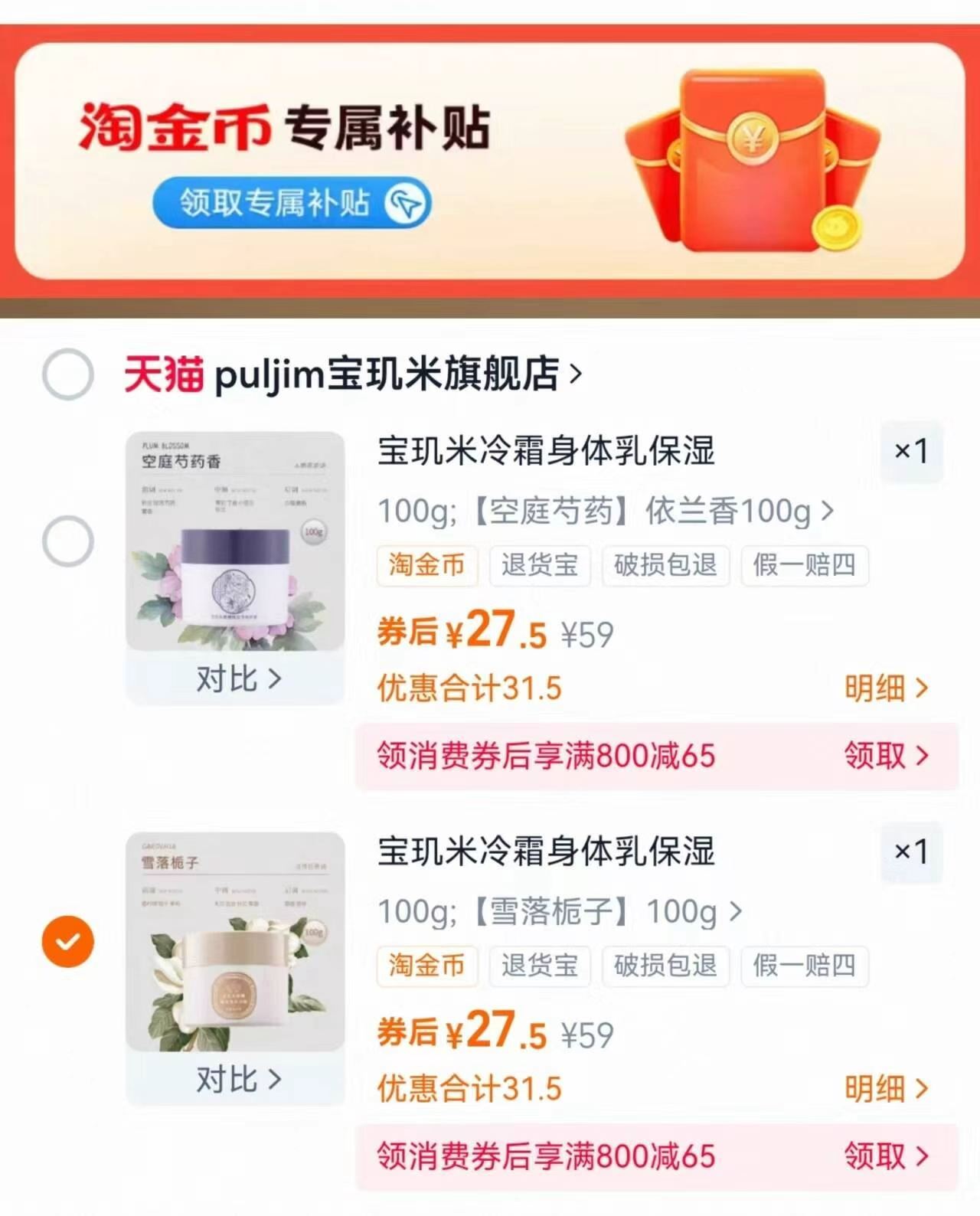The image size is (980, 1216).
Task: Change the 空庭芍药 依兰香100g variant
Action: (605, 511)
